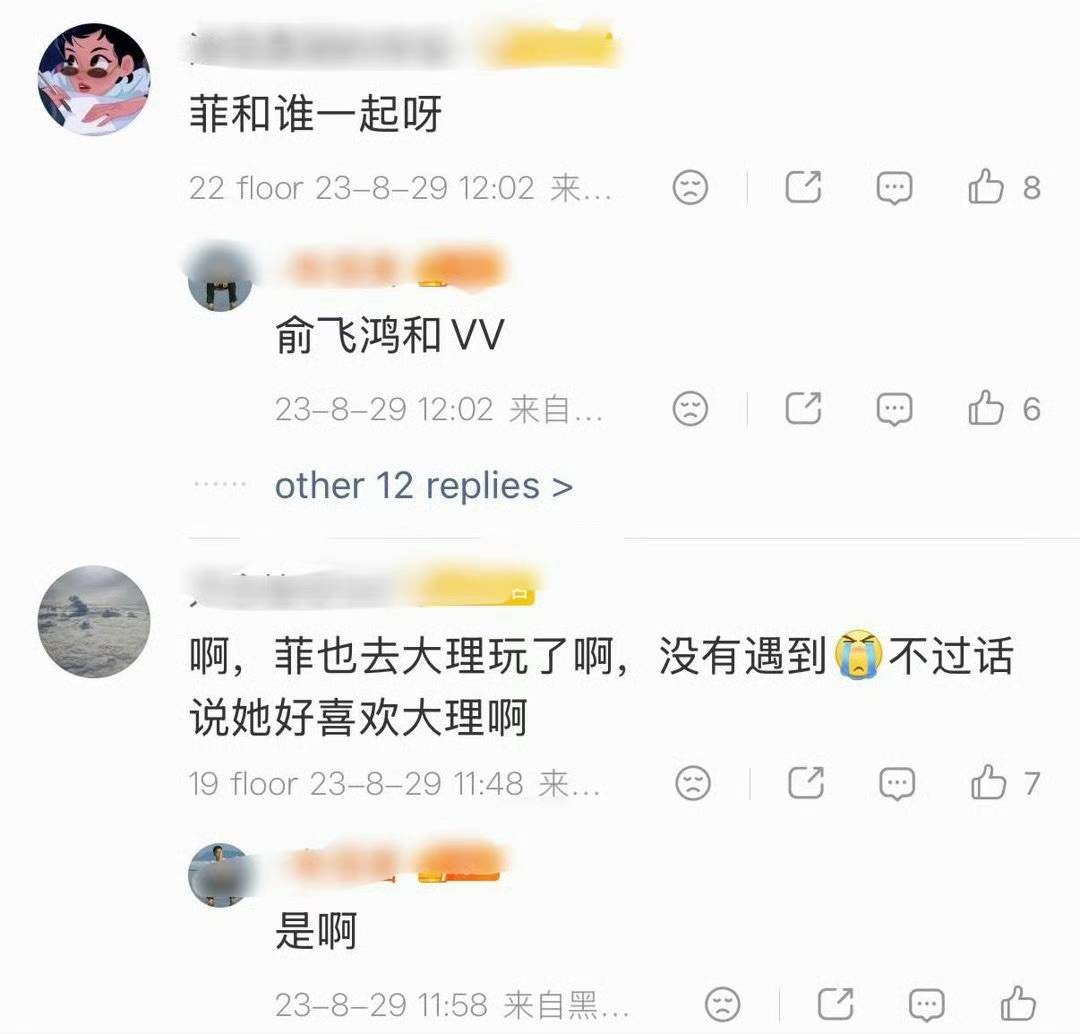Comment on the reply 是啊

tap(926, 1003)
